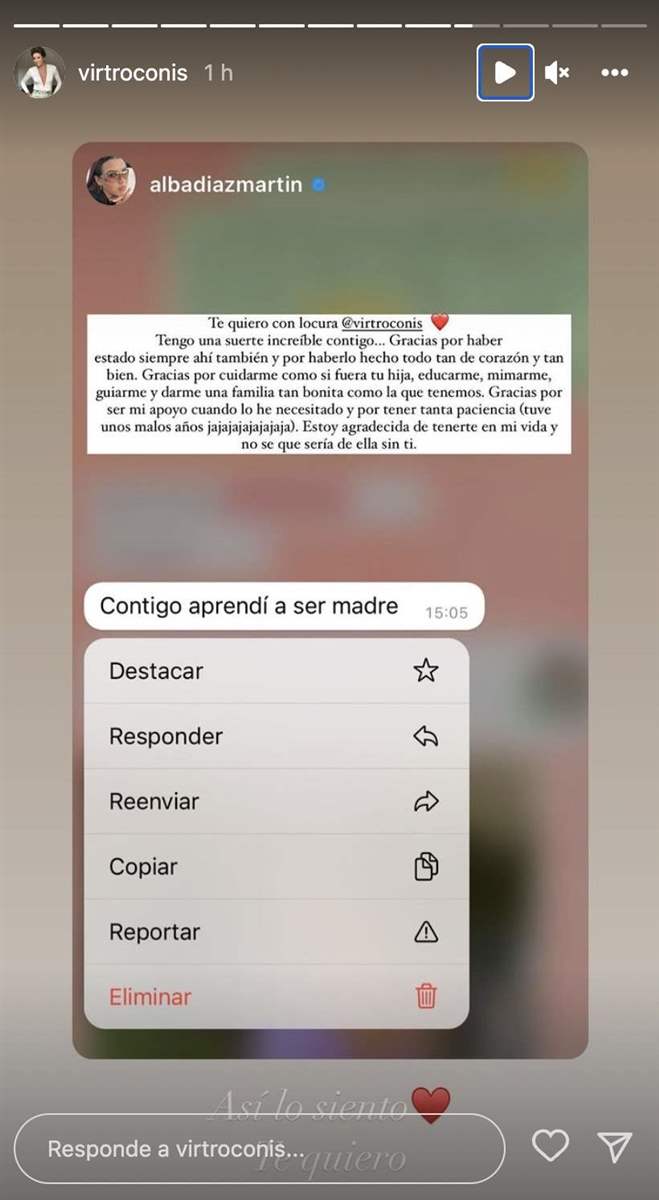Open the virtroconis username link
This screenshot has height=1200, width=659.
click(132, 73)
